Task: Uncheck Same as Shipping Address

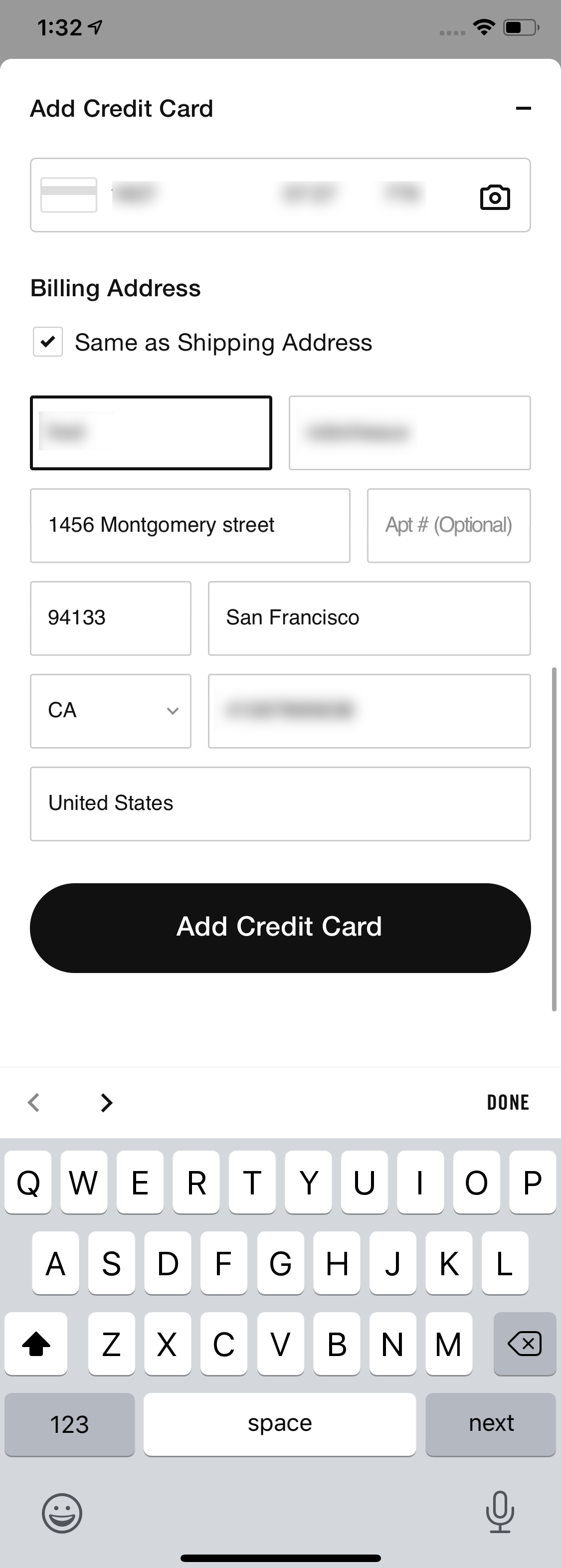Action: [x=47, y=342]
